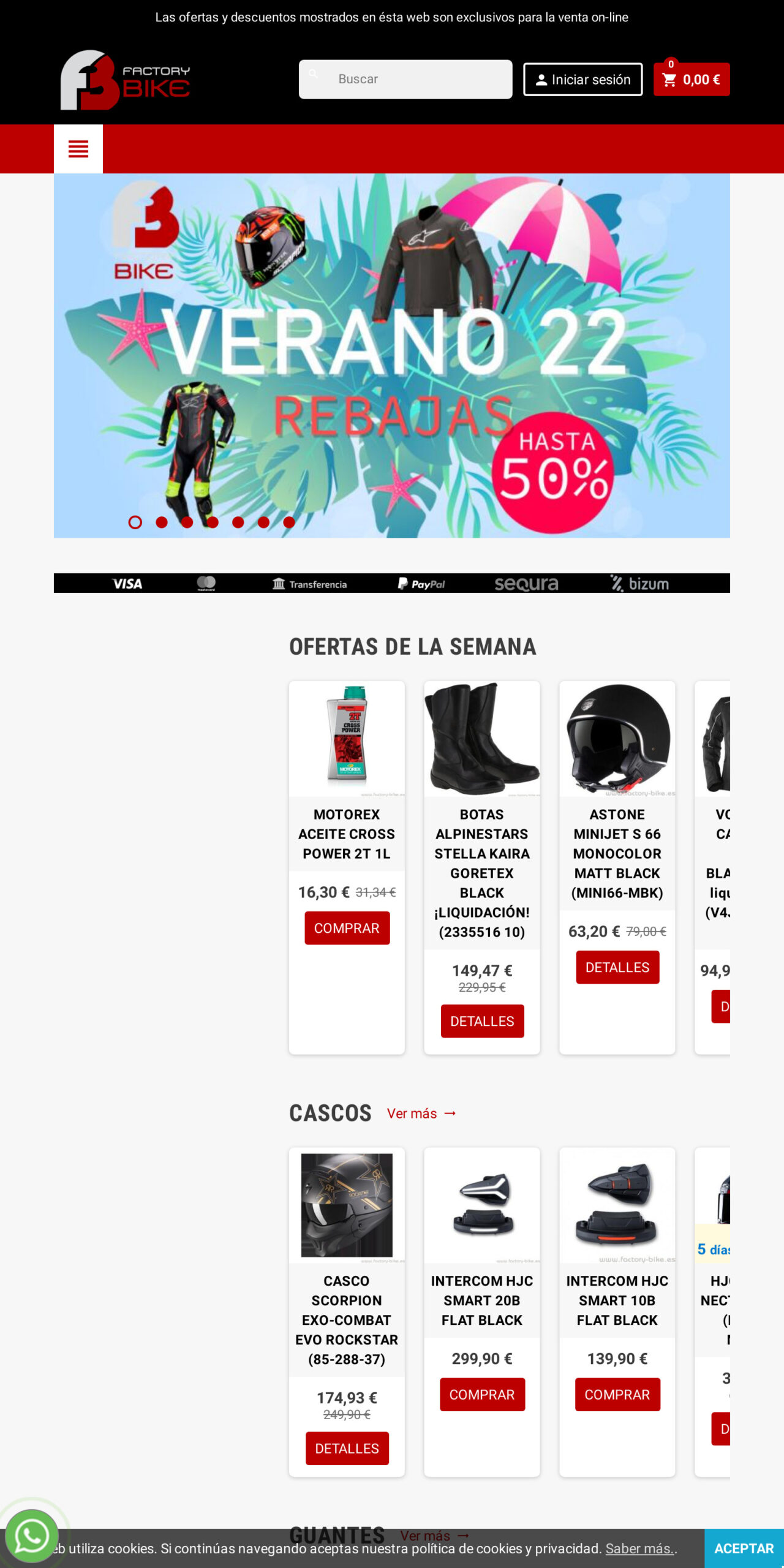
Task: Start a WhatsApp chat
Action: [x=32, y=1536]
